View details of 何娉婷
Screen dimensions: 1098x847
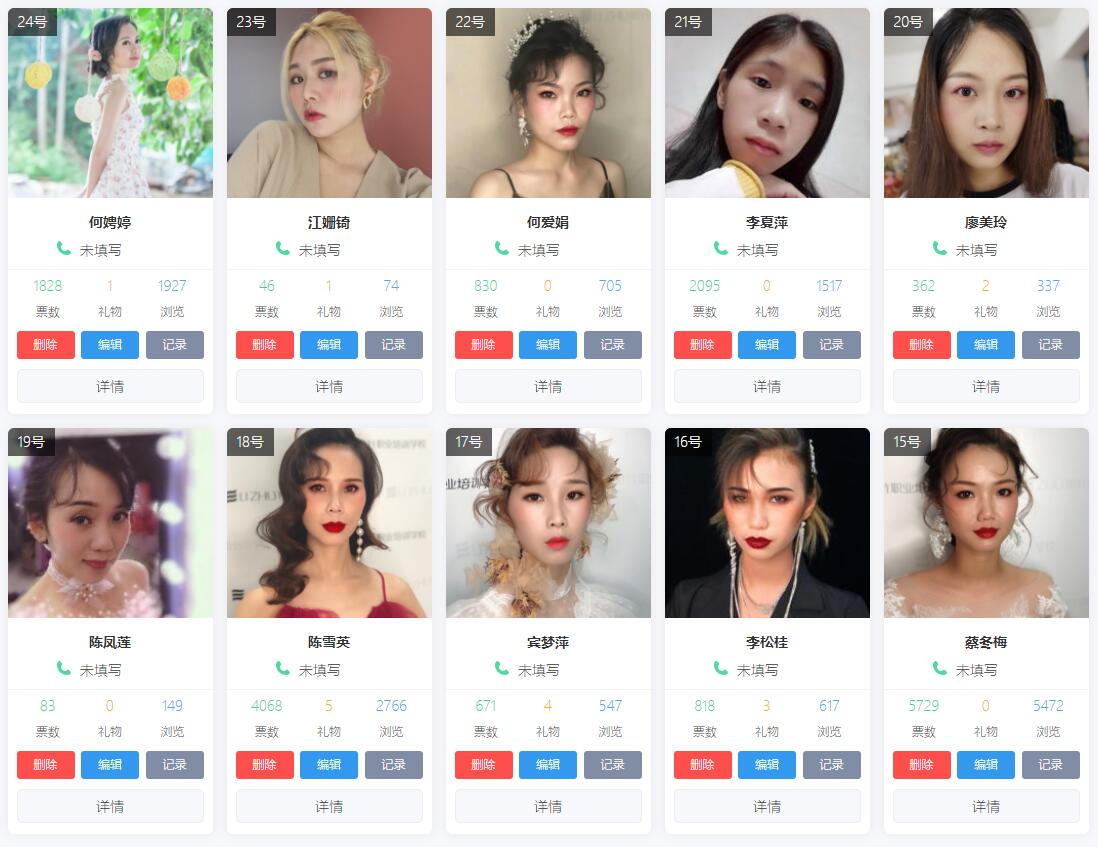pyautogui.click(x=110, y=386)
